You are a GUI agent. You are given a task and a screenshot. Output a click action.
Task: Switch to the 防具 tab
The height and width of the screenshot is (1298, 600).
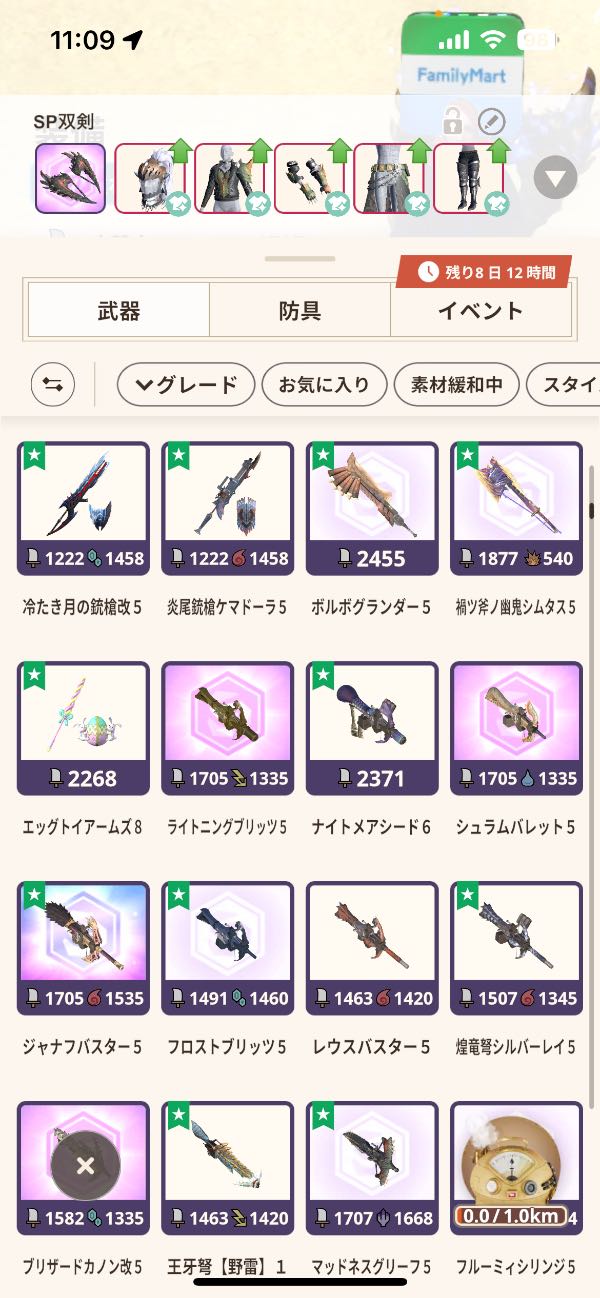point(300,311)
